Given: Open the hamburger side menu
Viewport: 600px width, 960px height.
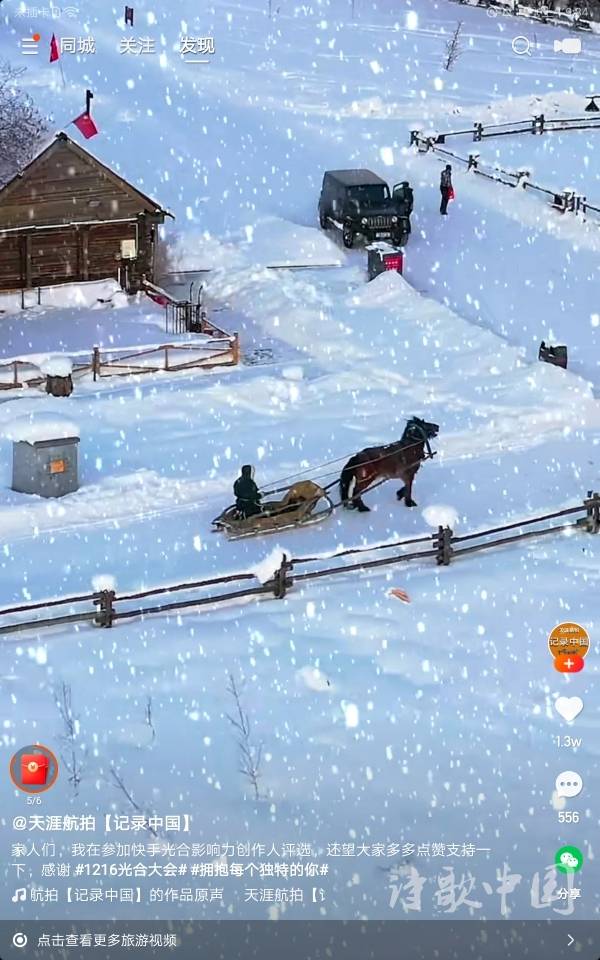Looking at the screenshot, I should pos(29,46).
